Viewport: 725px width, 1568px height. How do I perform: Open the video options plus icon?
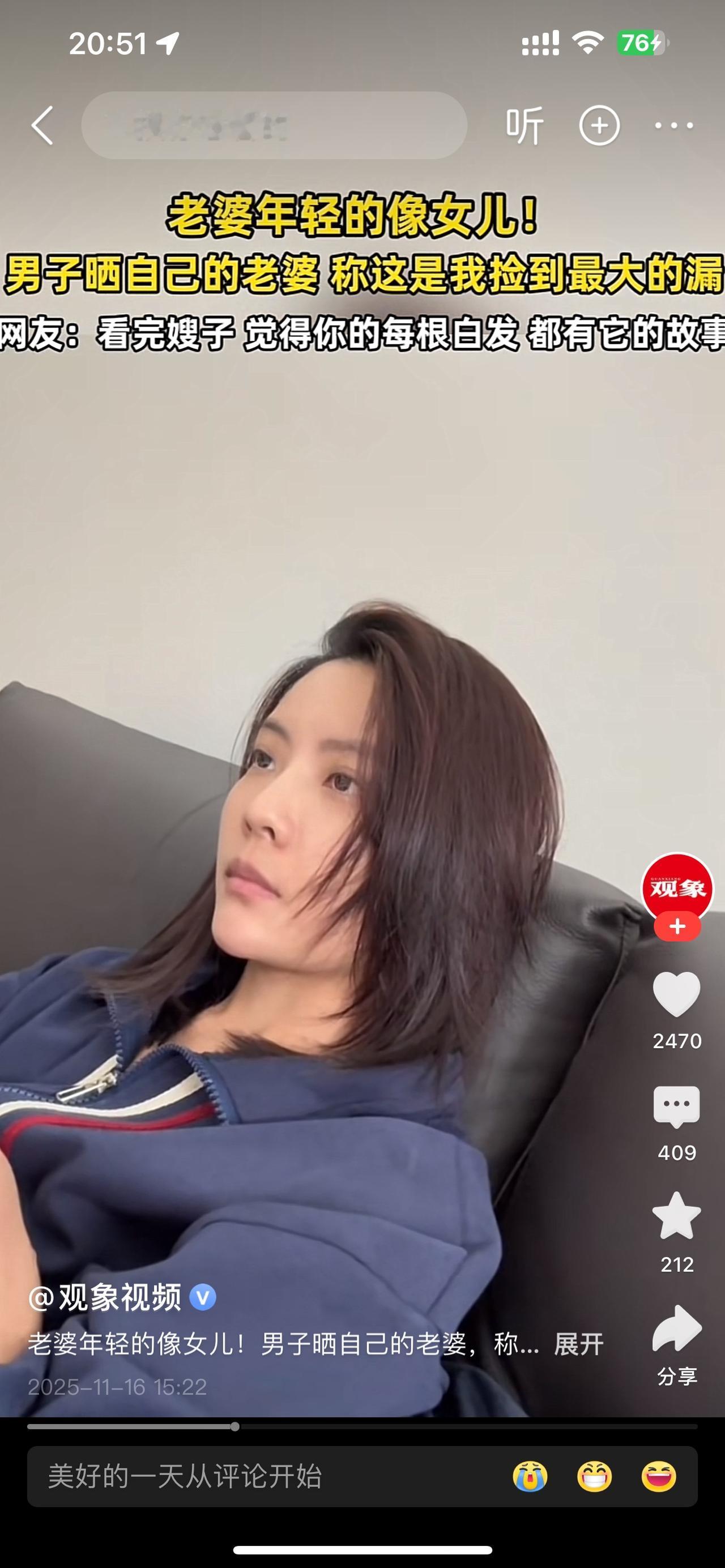click(600, 125)
